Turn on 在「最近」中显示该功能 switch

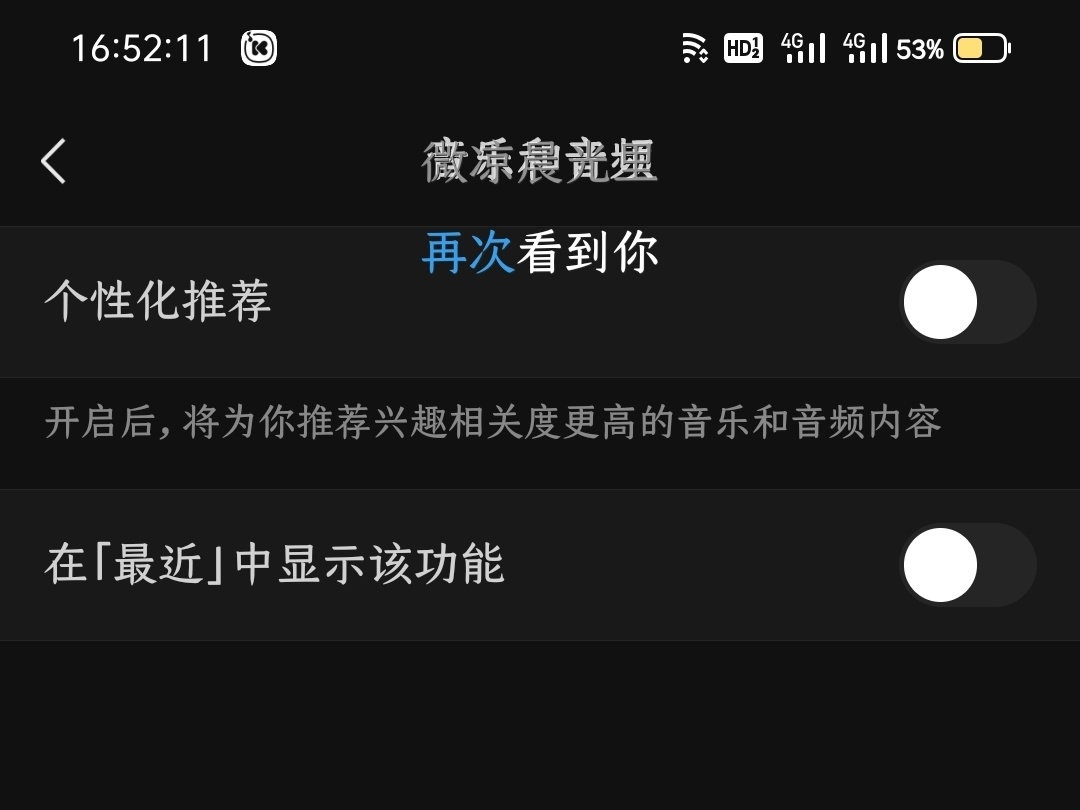pyautogui.click(x=967, y=565)
